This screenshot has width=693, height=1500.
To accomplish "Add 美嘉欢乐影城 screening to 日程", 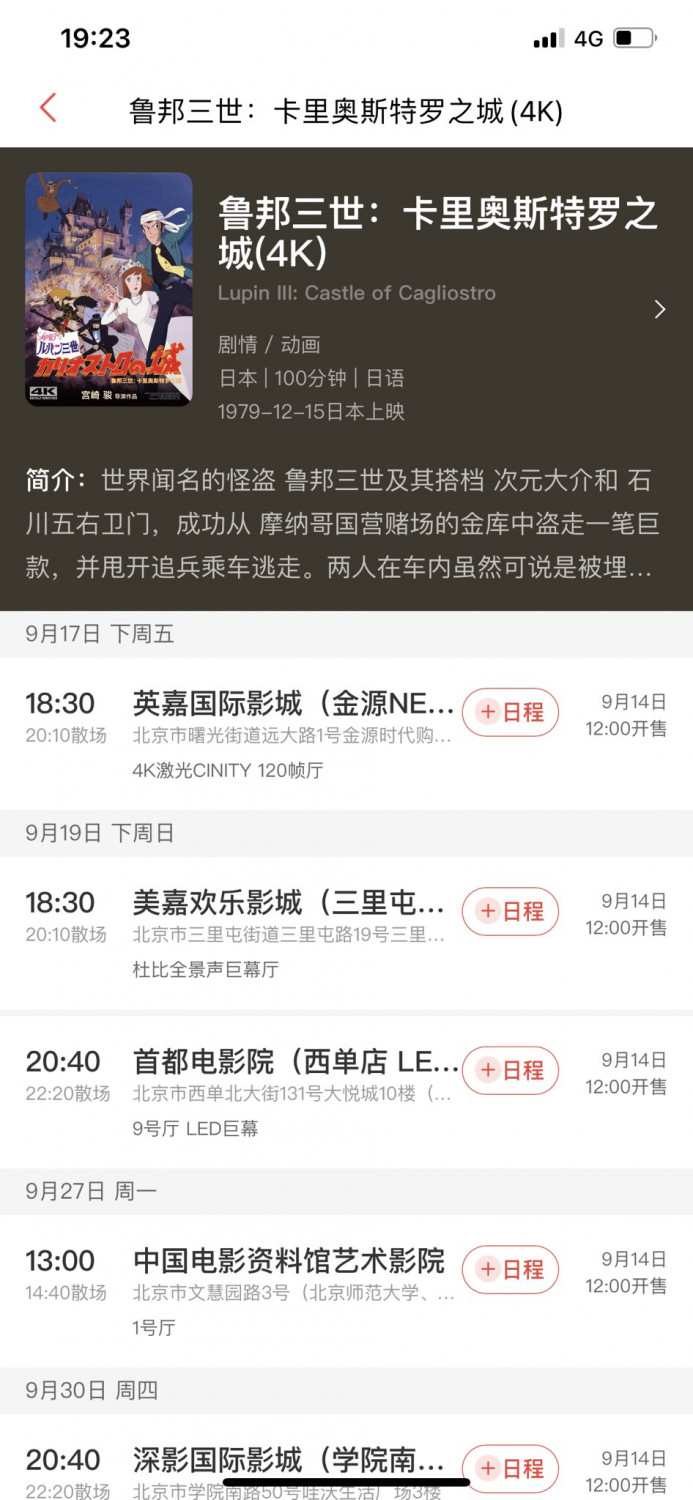I will click(510, 911).
